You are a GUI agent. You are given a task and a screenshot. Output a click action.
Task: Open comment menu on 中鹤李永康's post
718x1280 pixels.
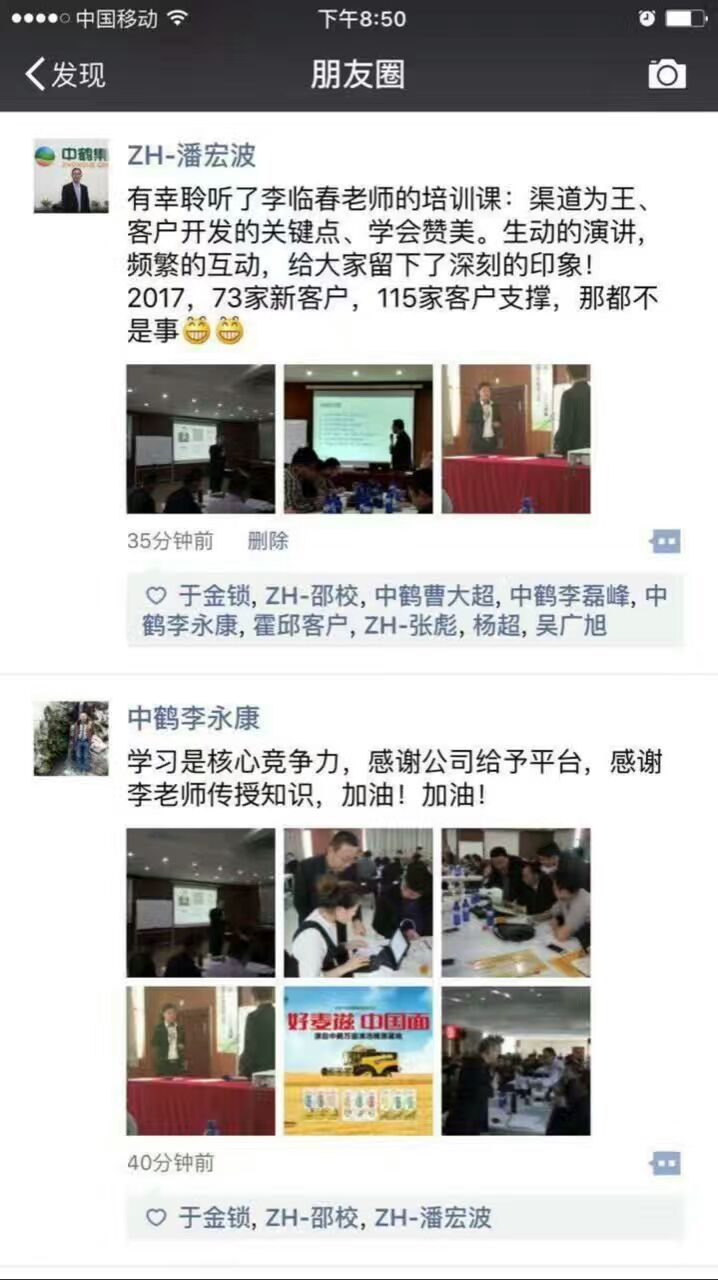click(665, 1163)
